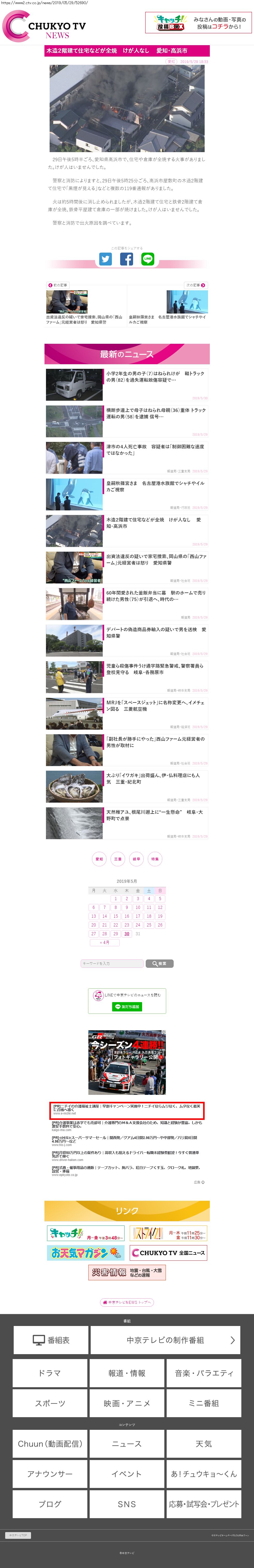Select the 岐阜 region chip
Viewport: 254px width, 1568px height.
(x=136, y=859)
